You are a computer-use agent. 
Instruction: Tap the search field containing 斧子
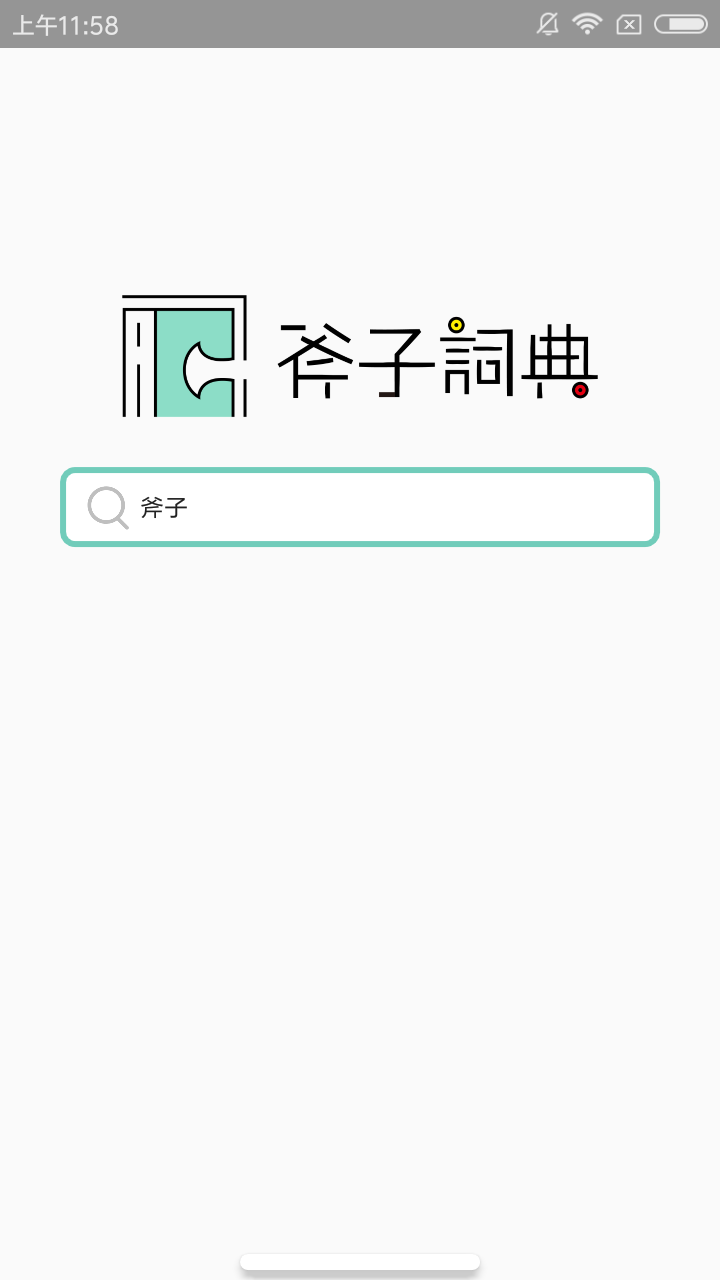tap(360, 507)
